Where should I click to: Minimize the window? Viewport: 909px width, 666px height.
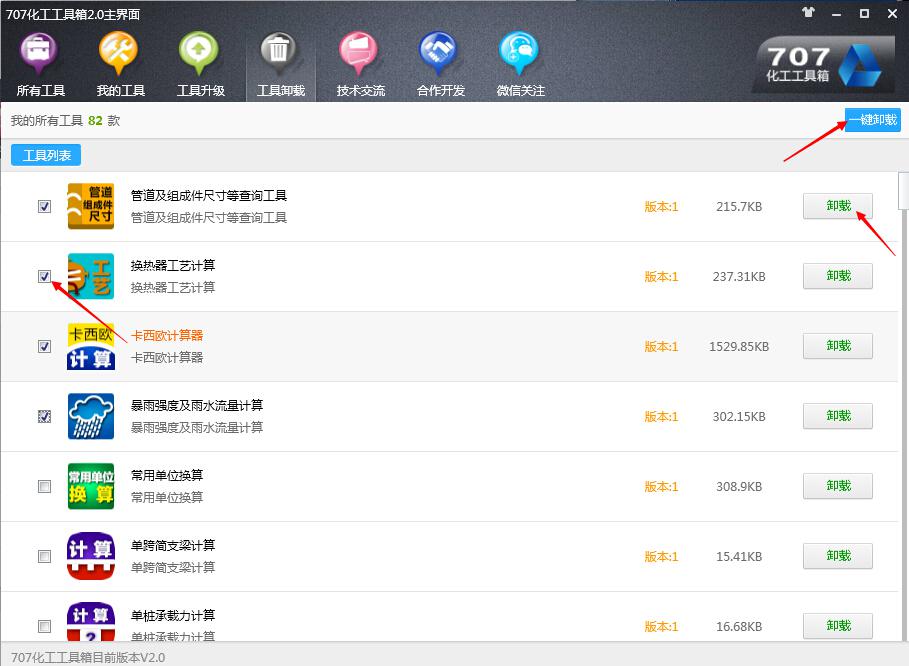[x=837, y=13]
